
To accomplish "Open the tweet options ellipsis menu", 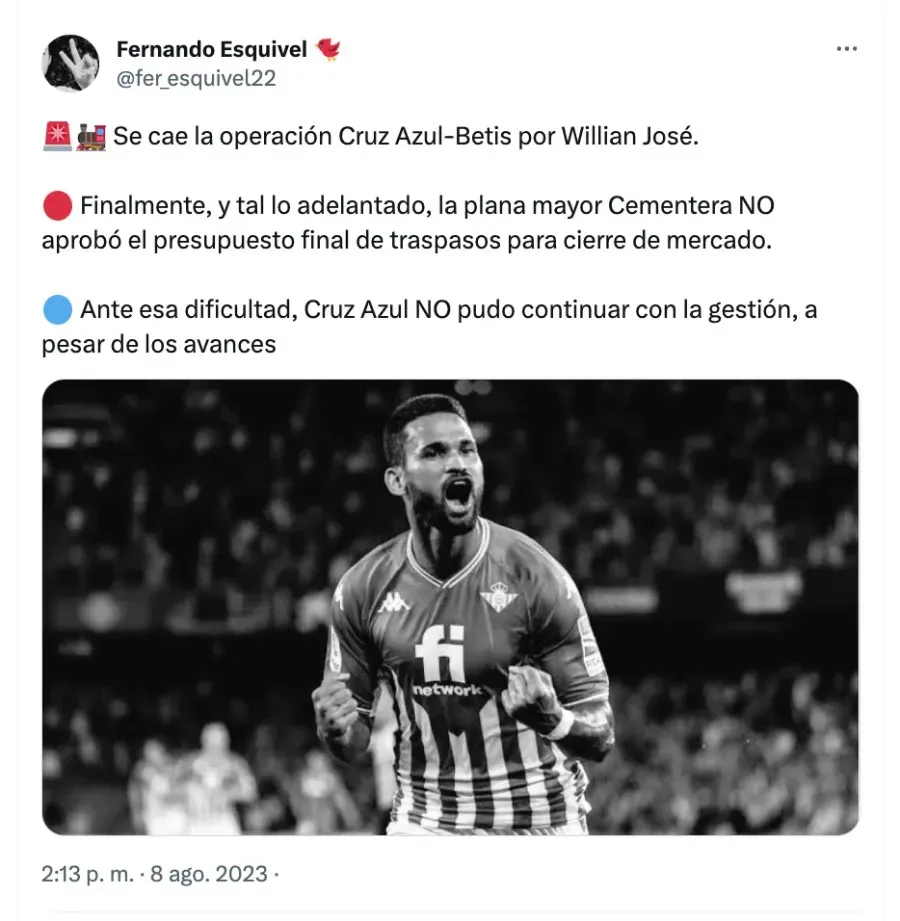I will pyautogui.click(x=849, y=47).
